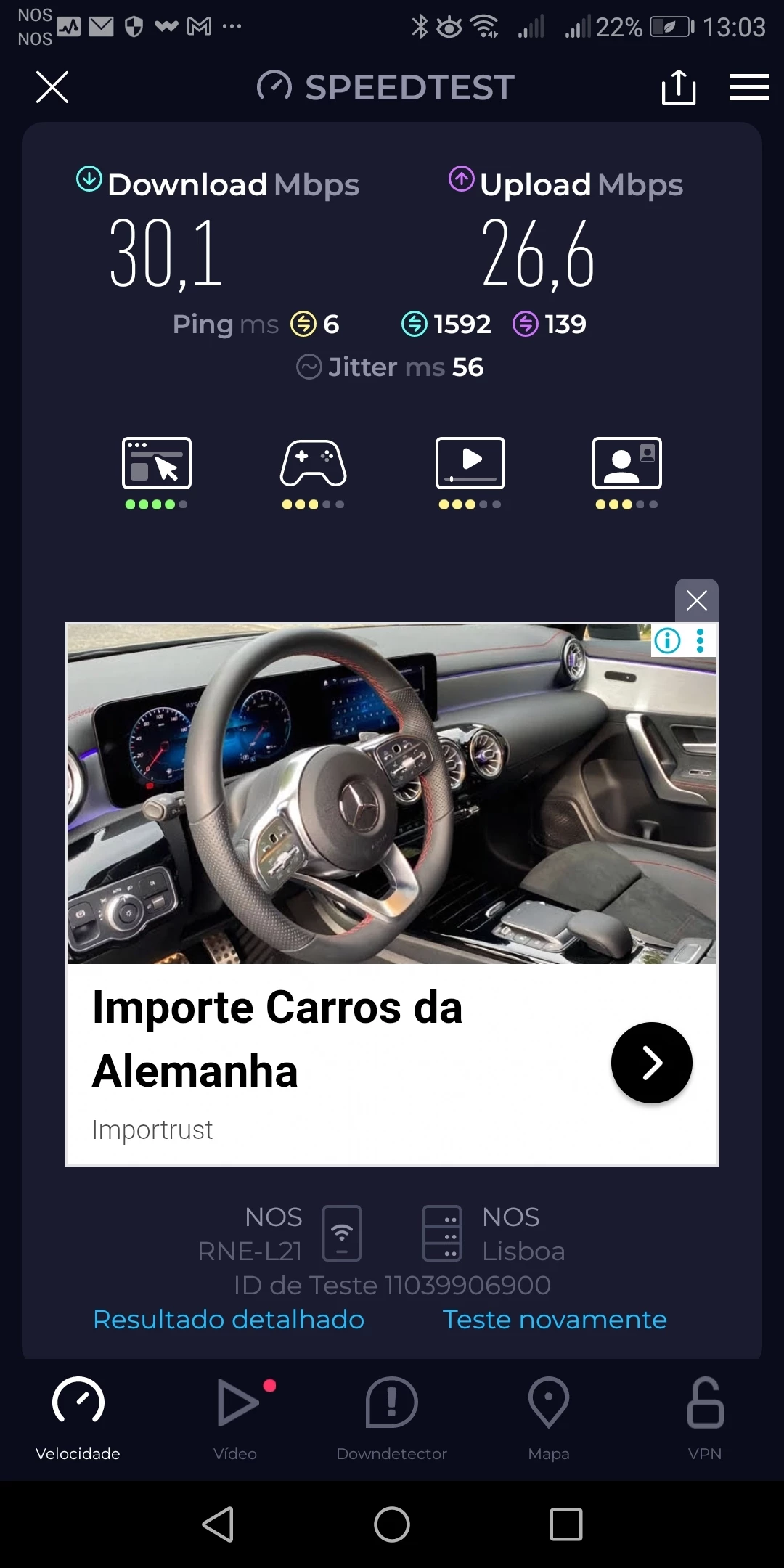Run Teste novamente
The height and width of the screenshot is (1568, 784).
(x=555, y=1319)
